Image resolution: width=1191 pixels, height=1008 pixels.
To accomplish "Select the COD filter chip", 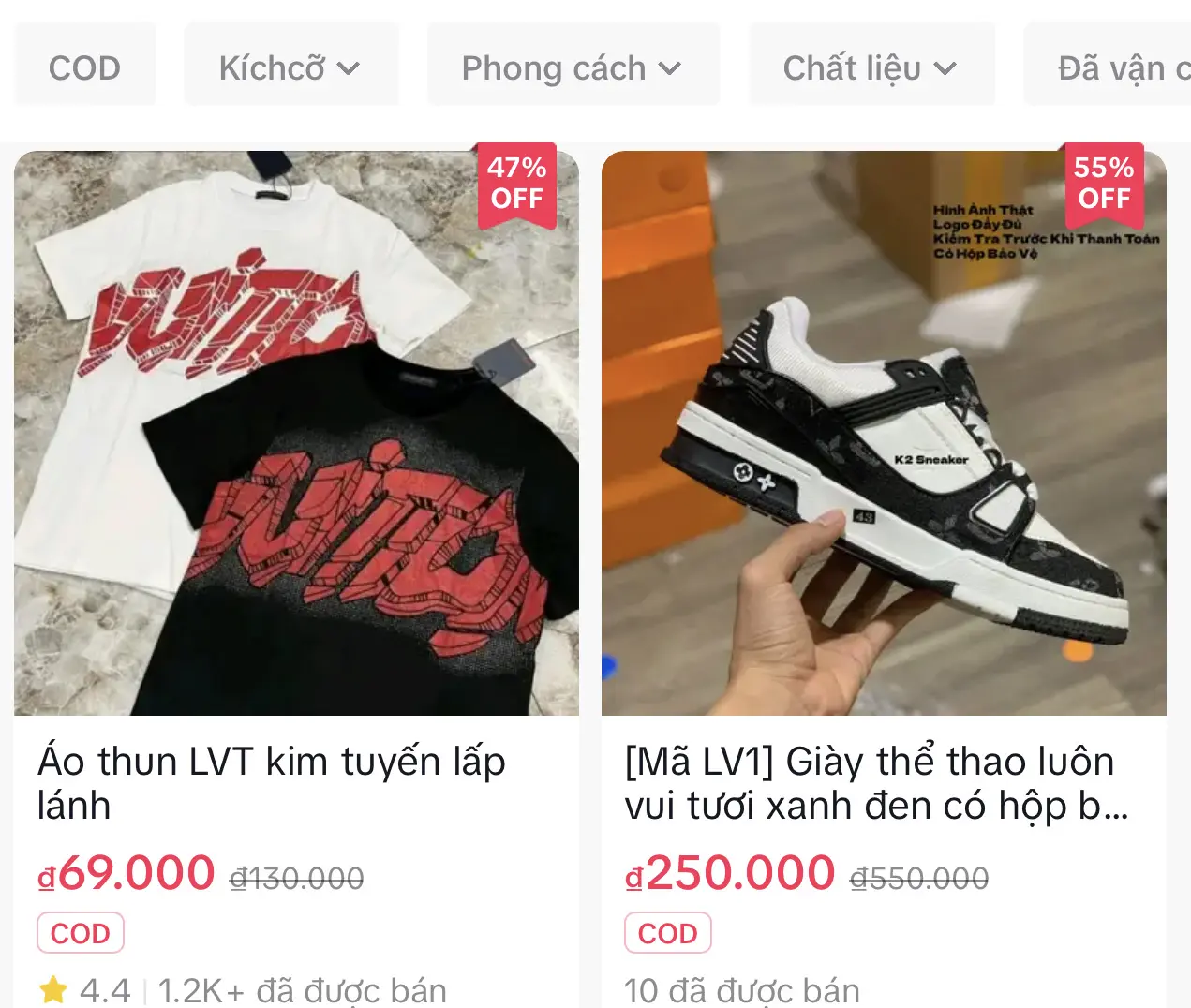I will point(84,67).
